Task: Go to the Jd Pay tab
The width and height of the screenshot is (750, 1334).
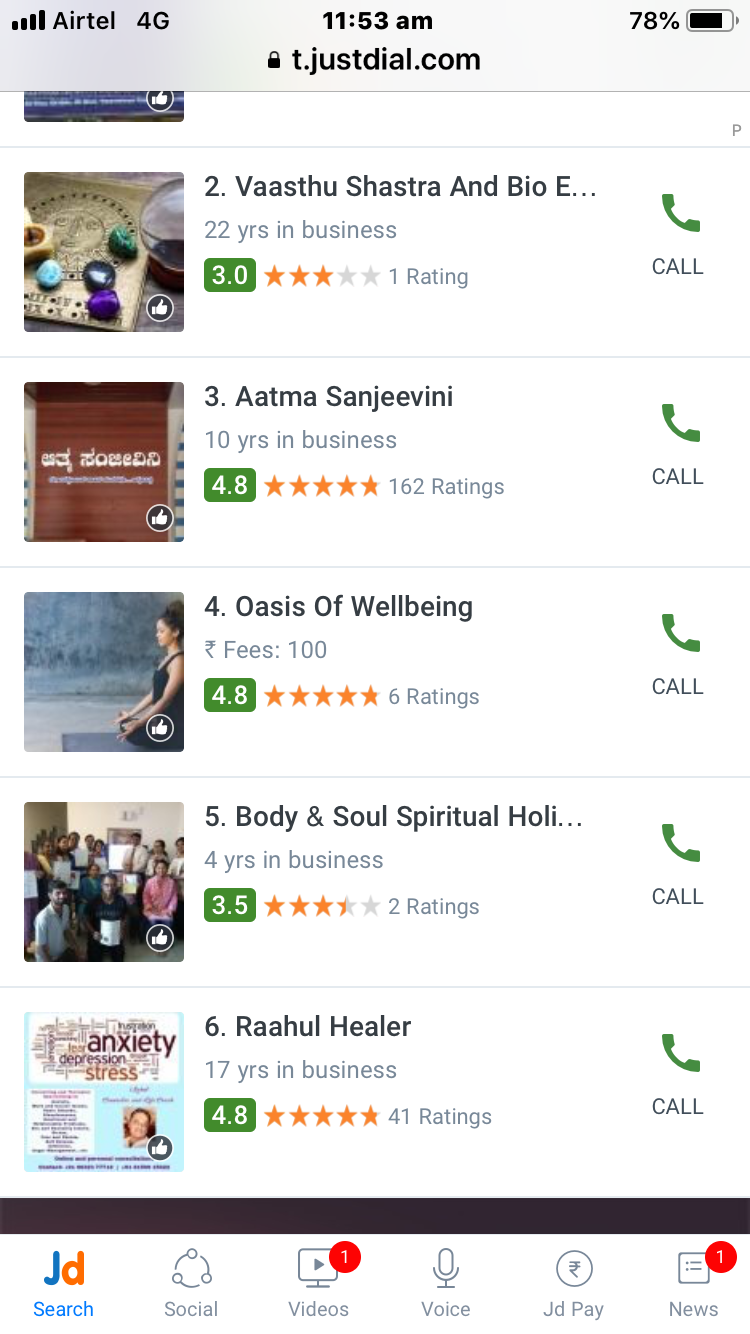Action: point(574,1284)
